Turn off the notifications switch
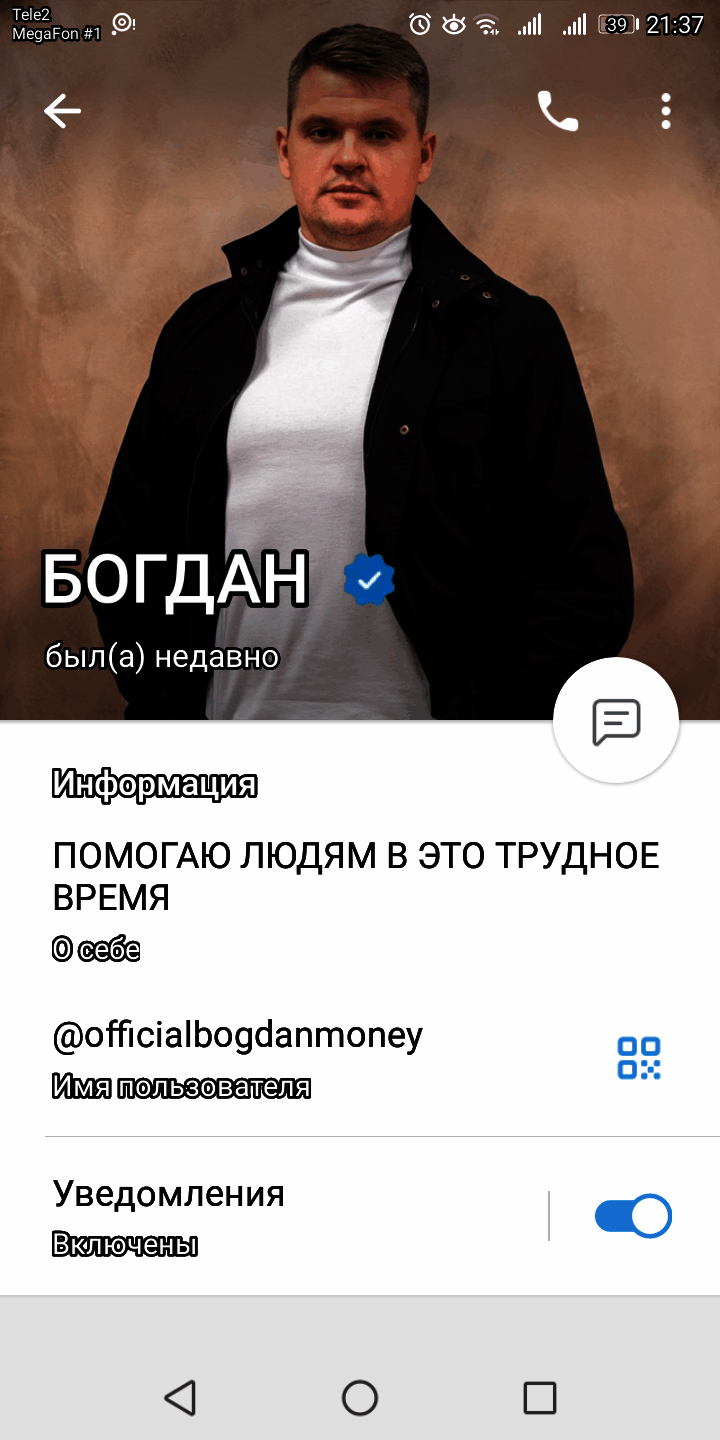Viewport: 720px width, 1440px height. (633, 1217)
